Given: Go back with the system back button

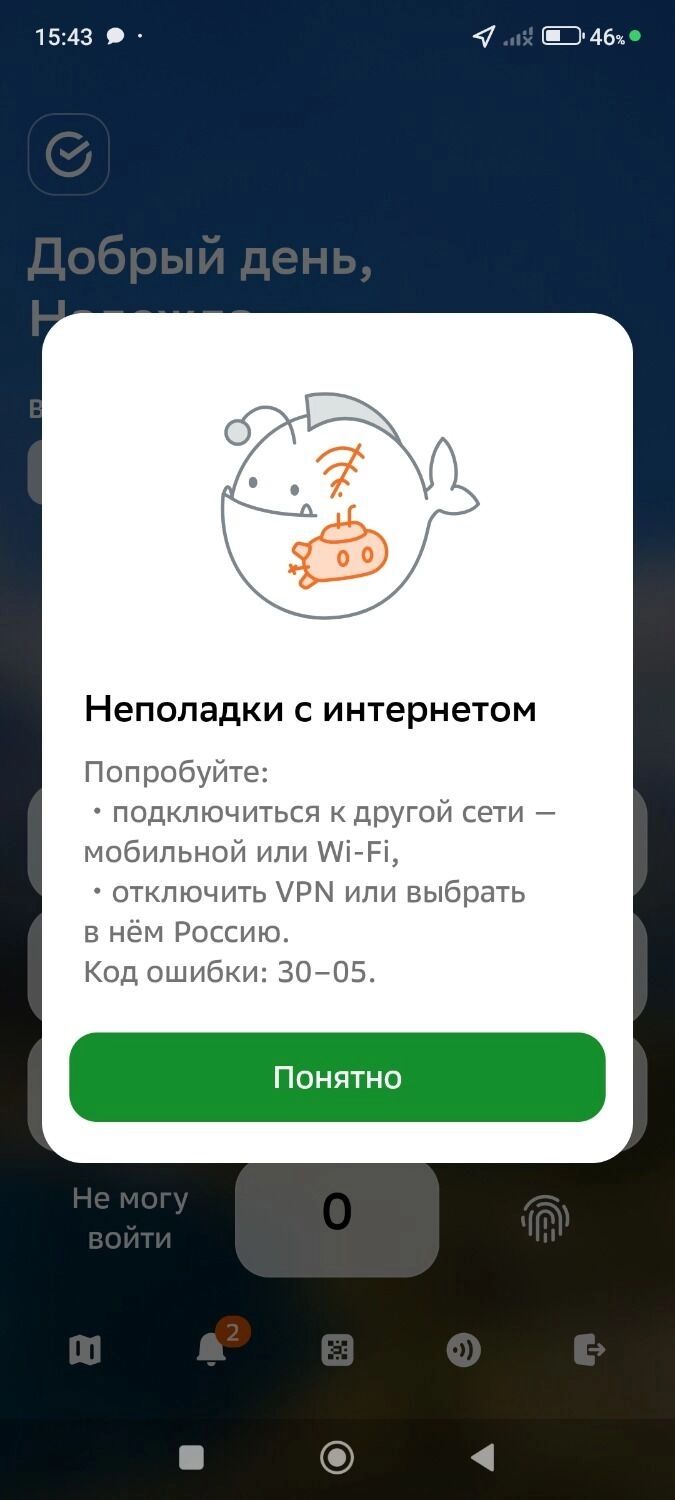Looking at the screenshot, I should click(x=483, y=1457).
